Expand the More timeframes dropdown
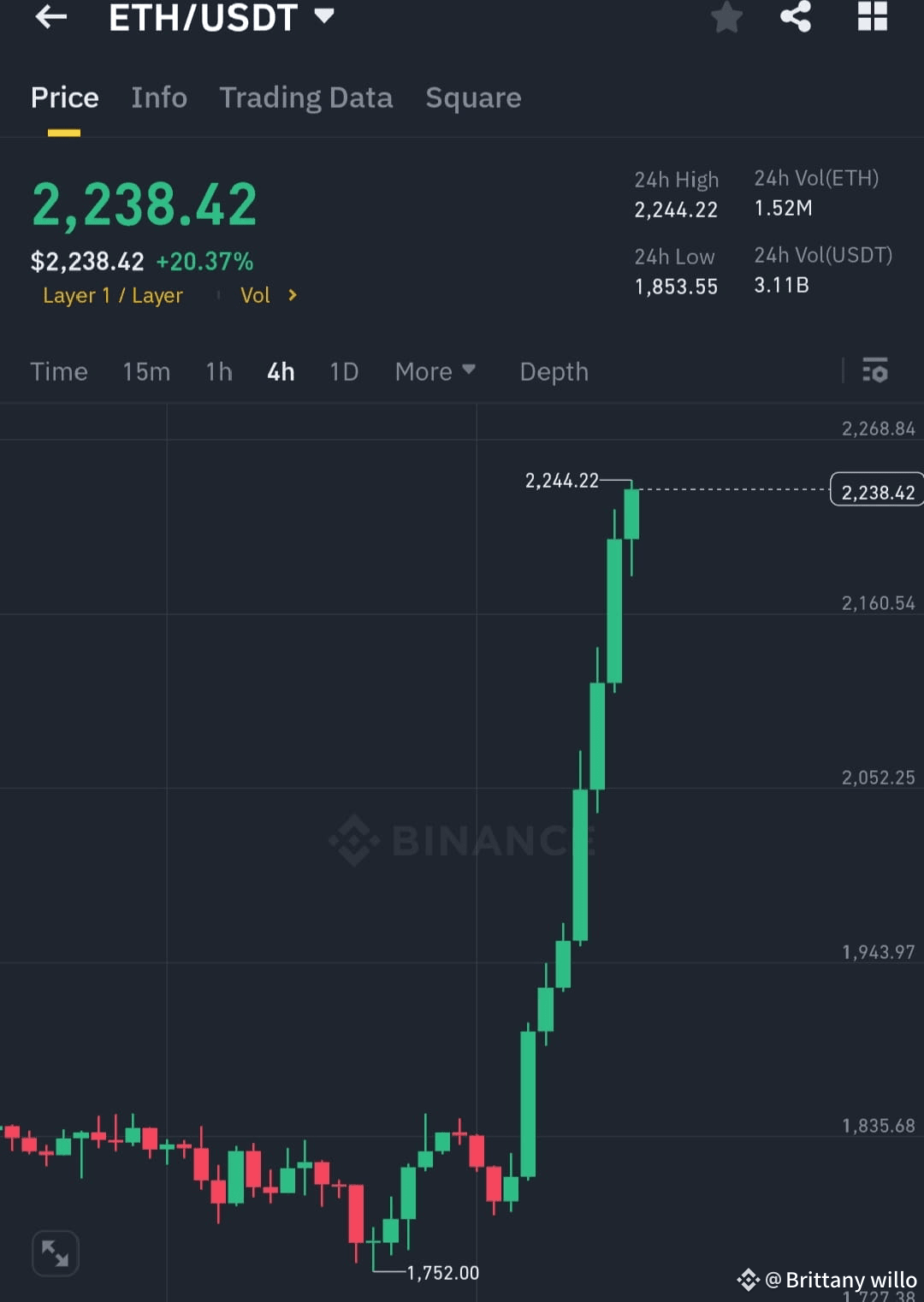 tap(435, 371)
